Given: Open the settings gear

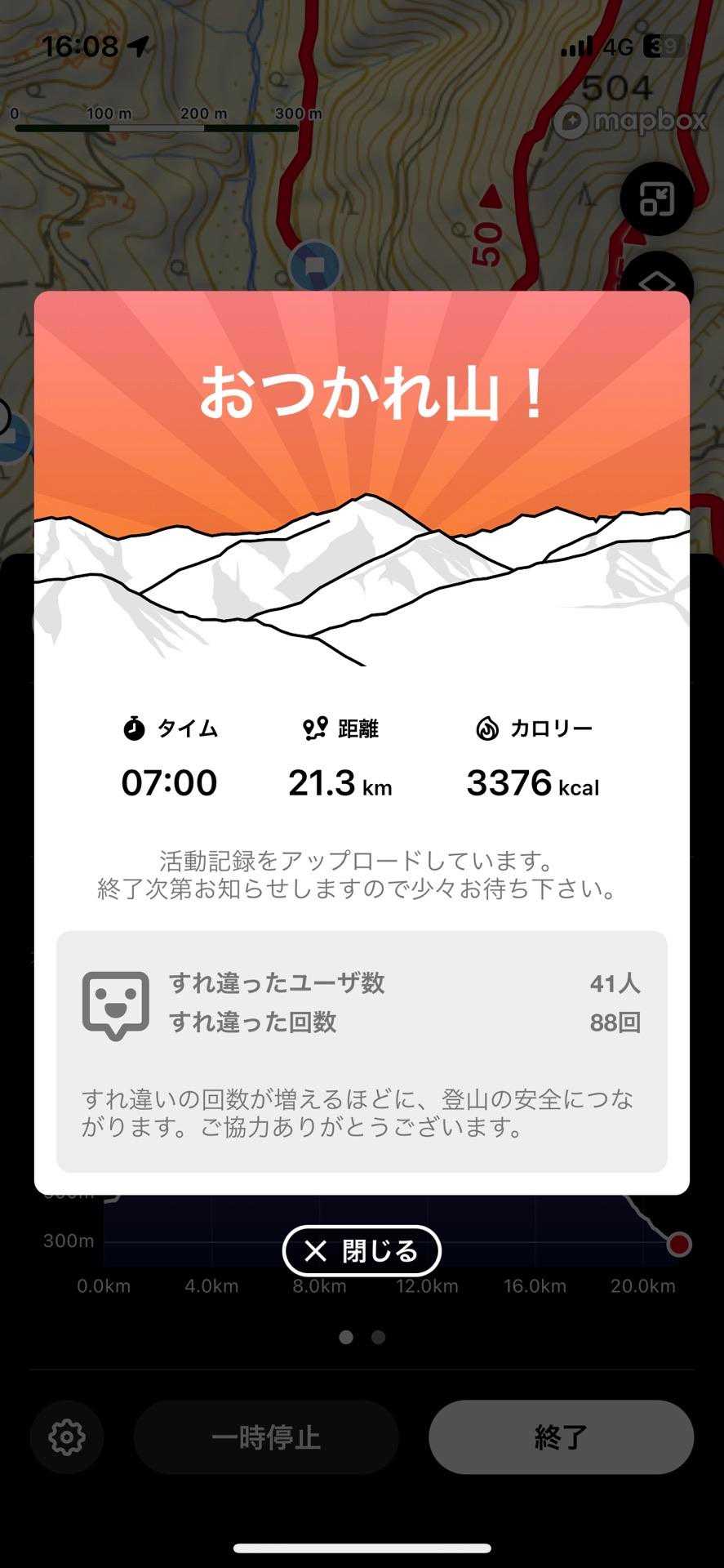Looking at the screenshot, I should click(x=67, y=1437).
